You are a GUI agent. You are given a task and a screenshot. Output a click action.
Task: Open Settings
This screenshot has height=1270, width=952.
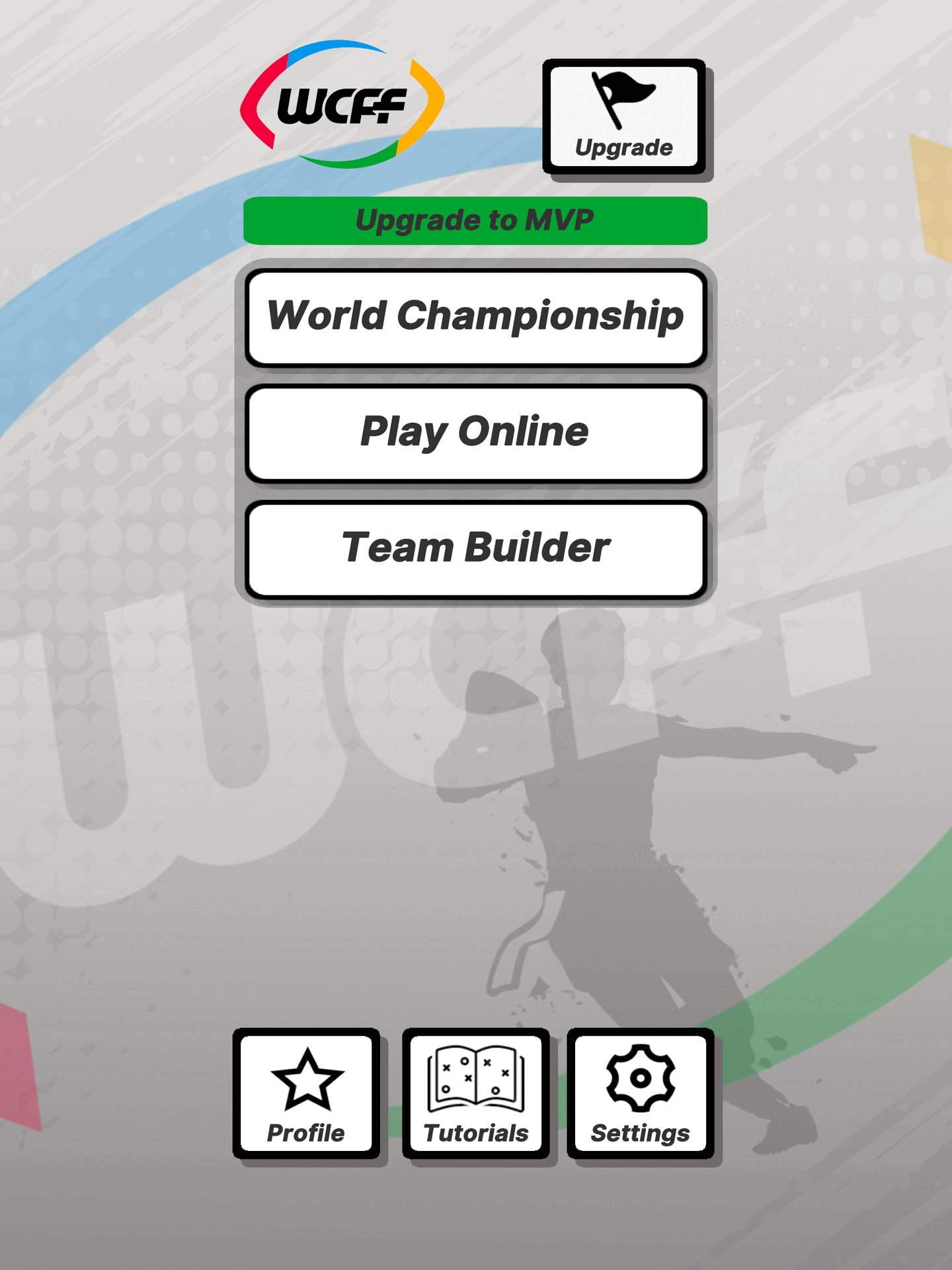[x=640, y=1093]
